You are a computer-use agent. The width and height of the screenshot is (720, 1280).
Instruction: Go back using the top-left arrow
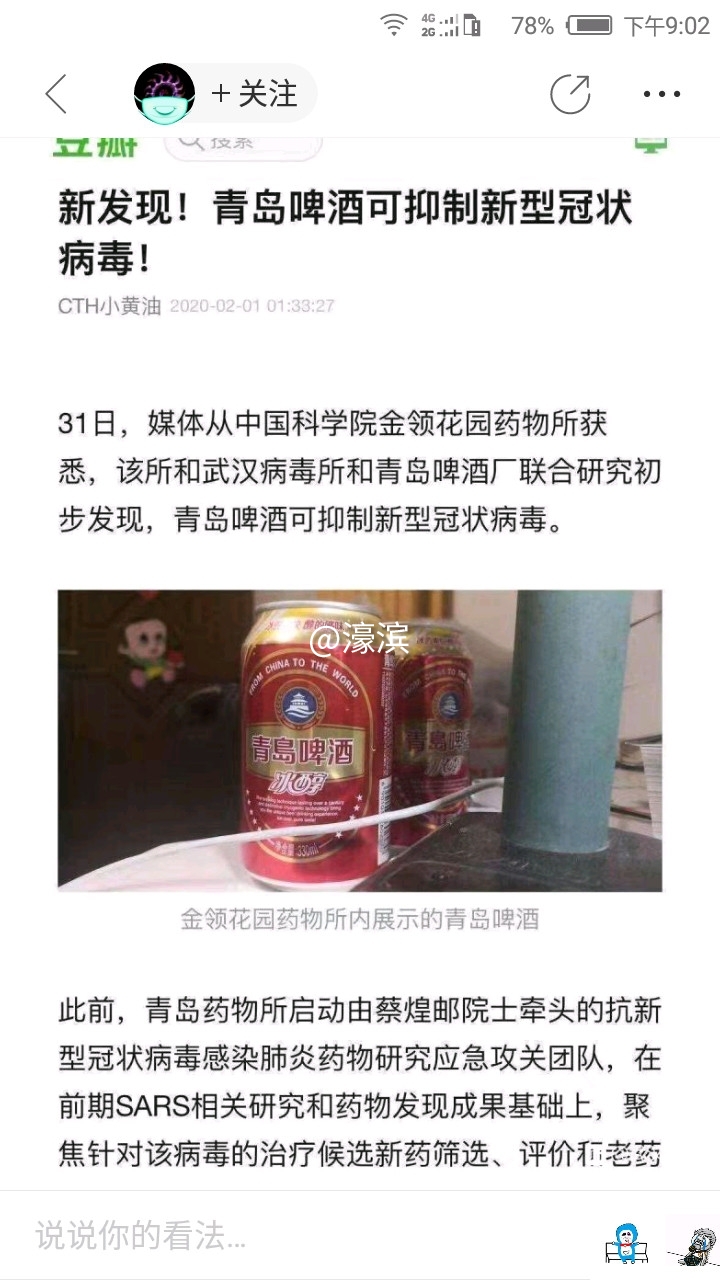(56, 95)
